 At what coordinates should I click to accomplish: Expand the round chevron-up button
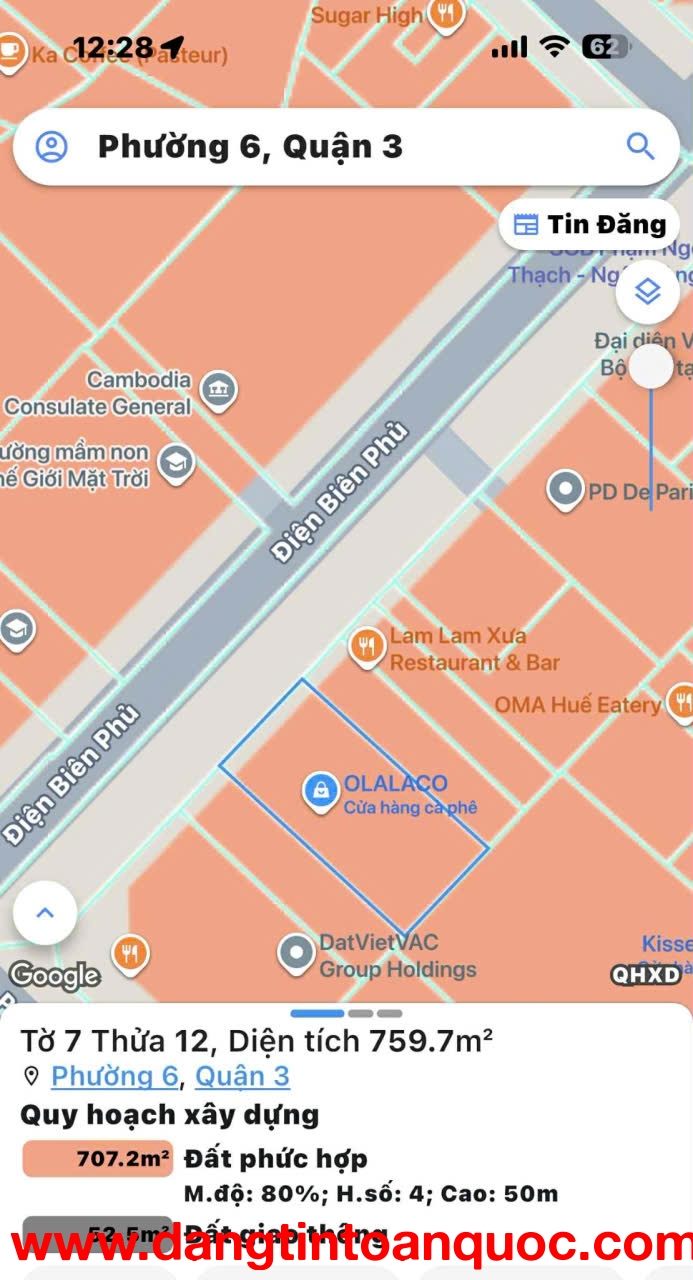point(45,912)
